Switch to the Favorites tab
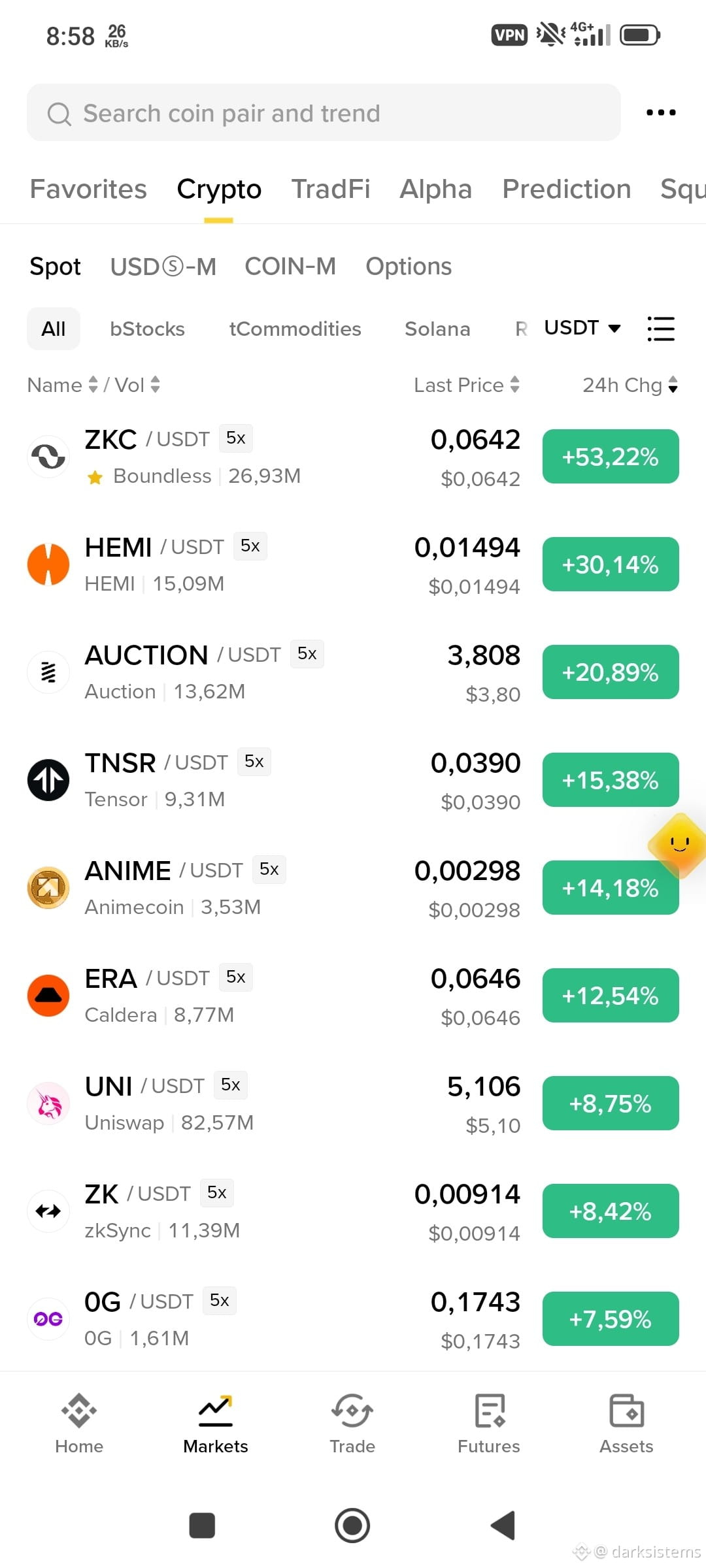The height and width of the screenshot is (1568, 706). pos(88,189)
